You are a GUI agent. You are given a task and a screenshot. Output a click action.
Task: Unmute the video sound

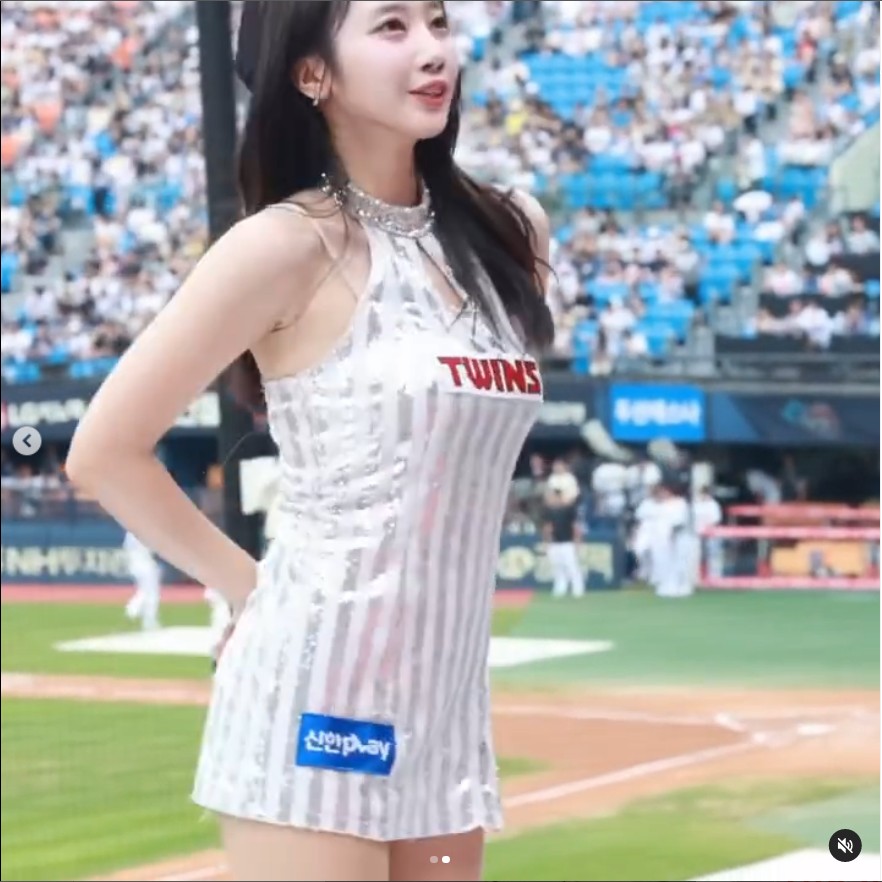845,845
